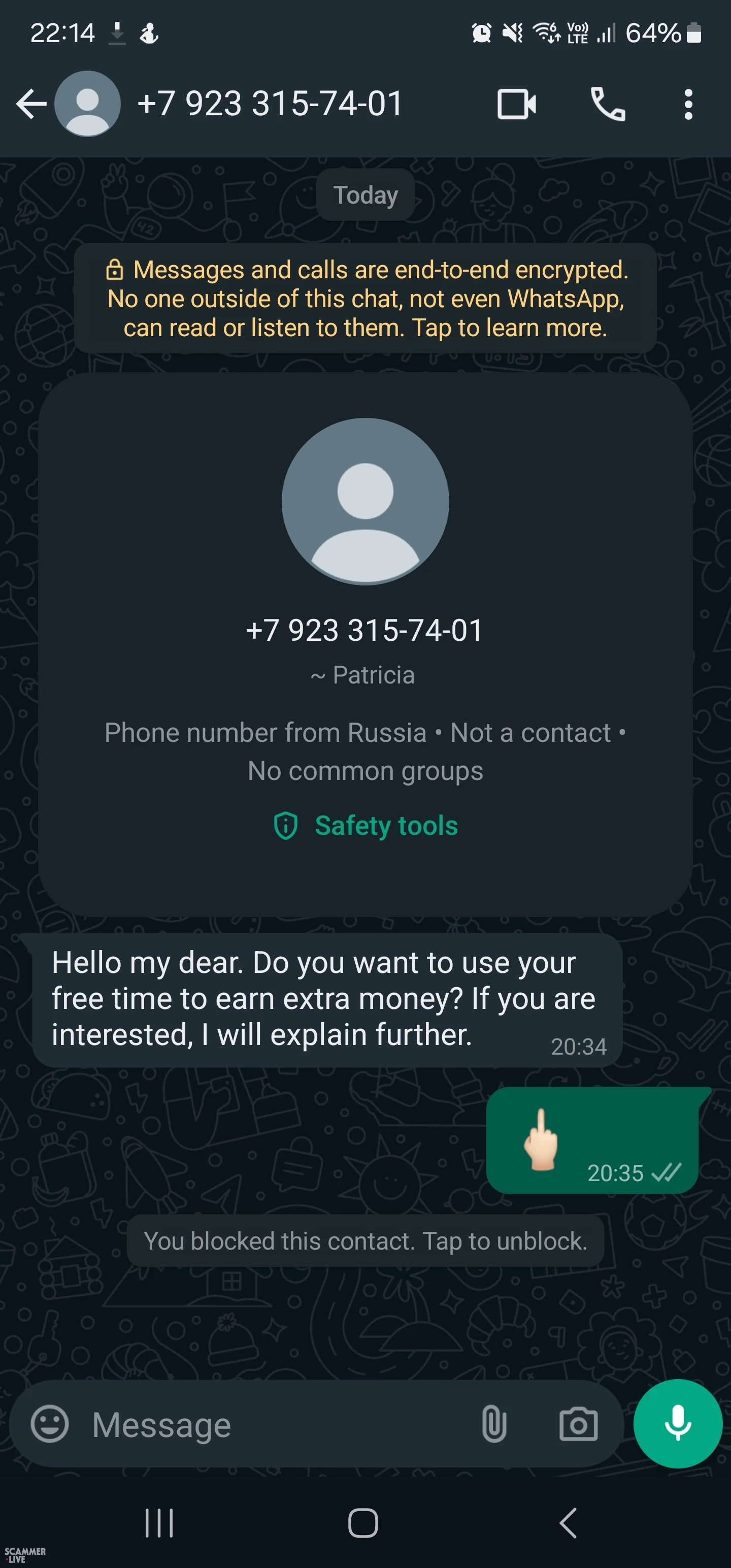Open recent apps from navigation bar
The image size is (731, 1568).
[x=159, y=1523]
